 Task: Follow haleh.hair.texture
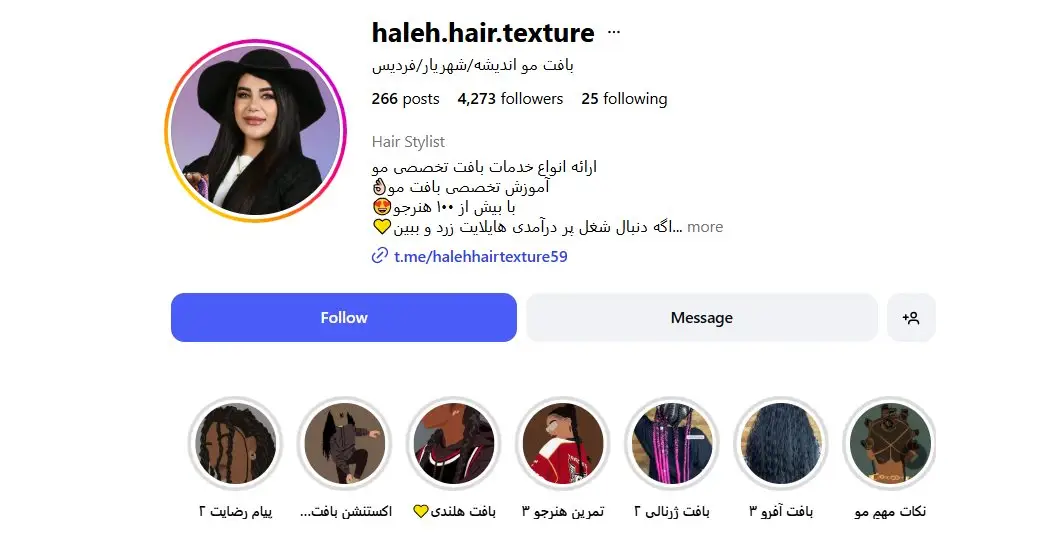click(x=343, y=318)
